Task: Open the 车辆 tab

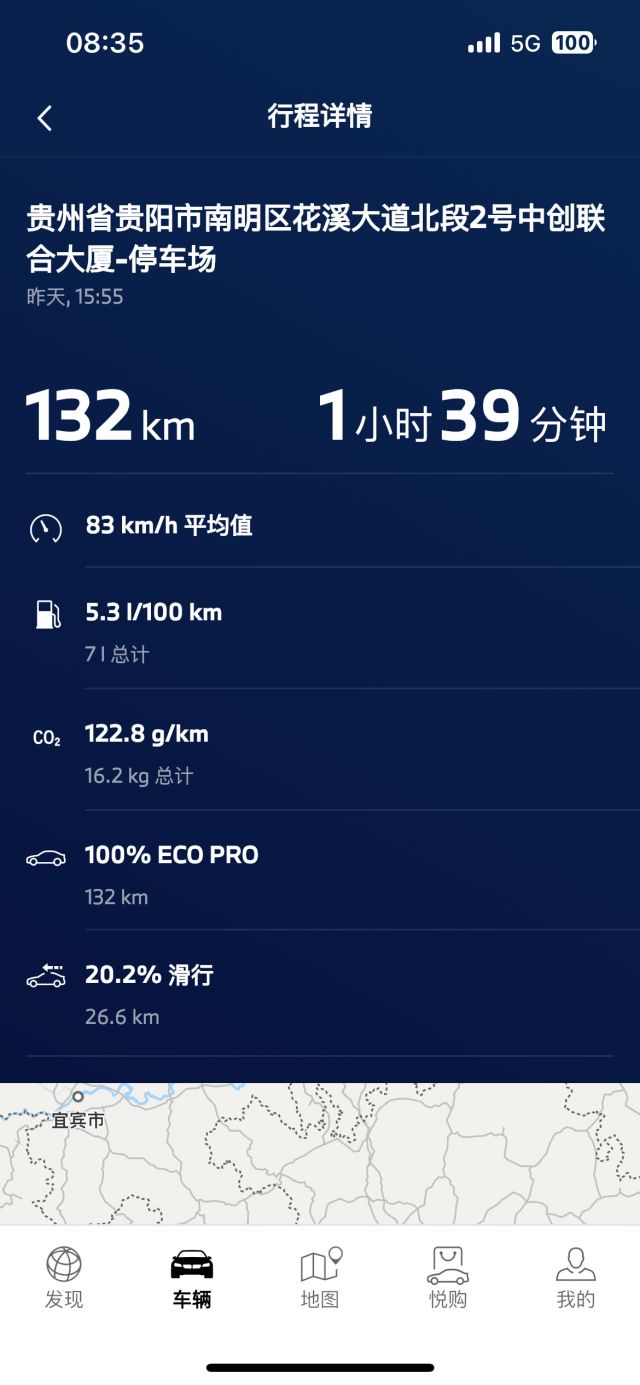Action: point(192,1277)
